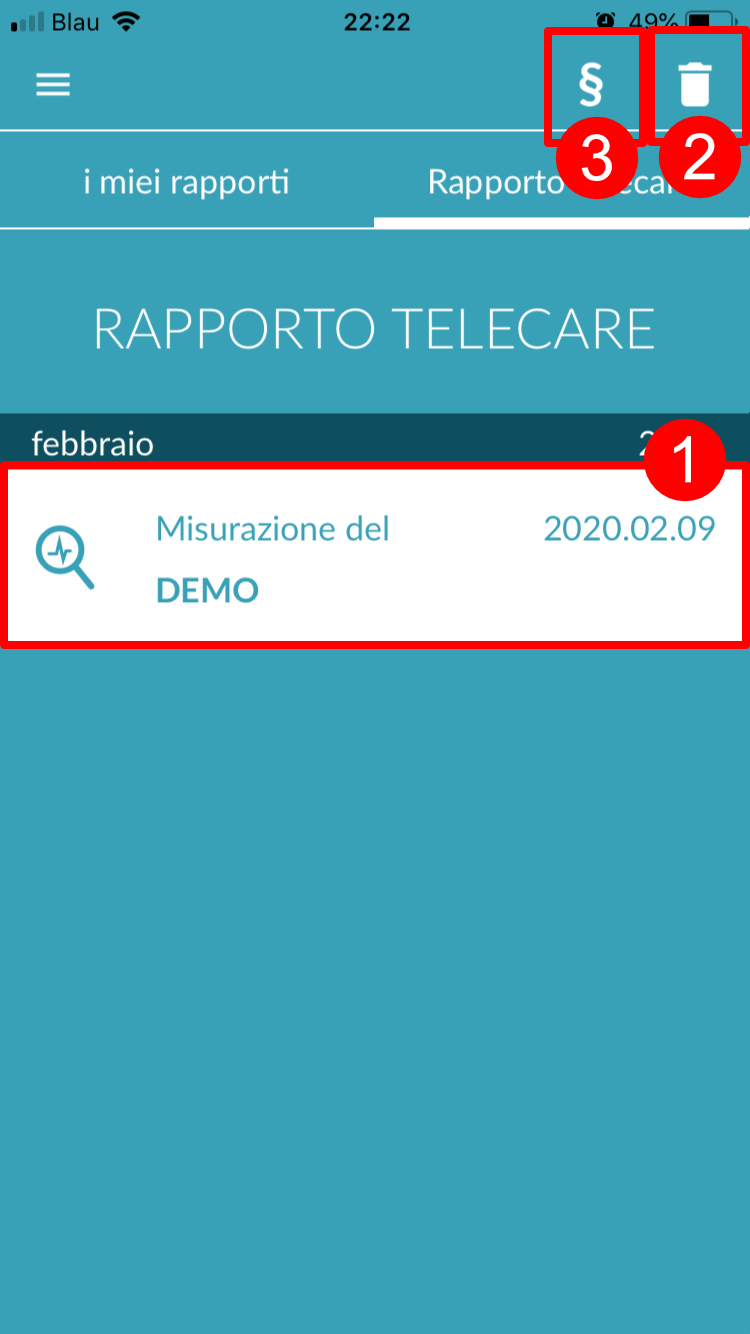The width and height of the screenshot is (750, 1334).
Task: Open the legal section paragraph icon
Action: point(592,85)
